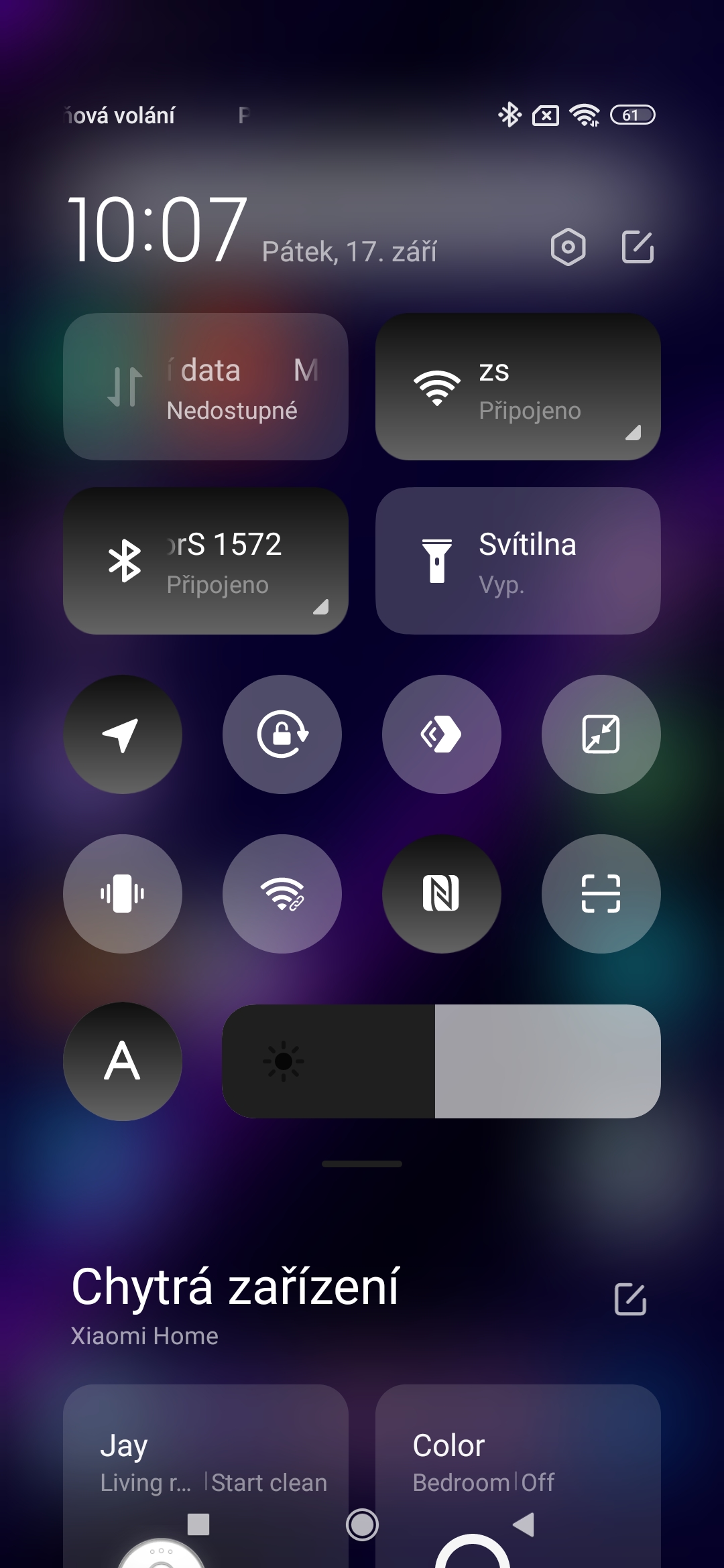
Task: Expand the Wi-Fi network list arrow
Action: (633, 434)
